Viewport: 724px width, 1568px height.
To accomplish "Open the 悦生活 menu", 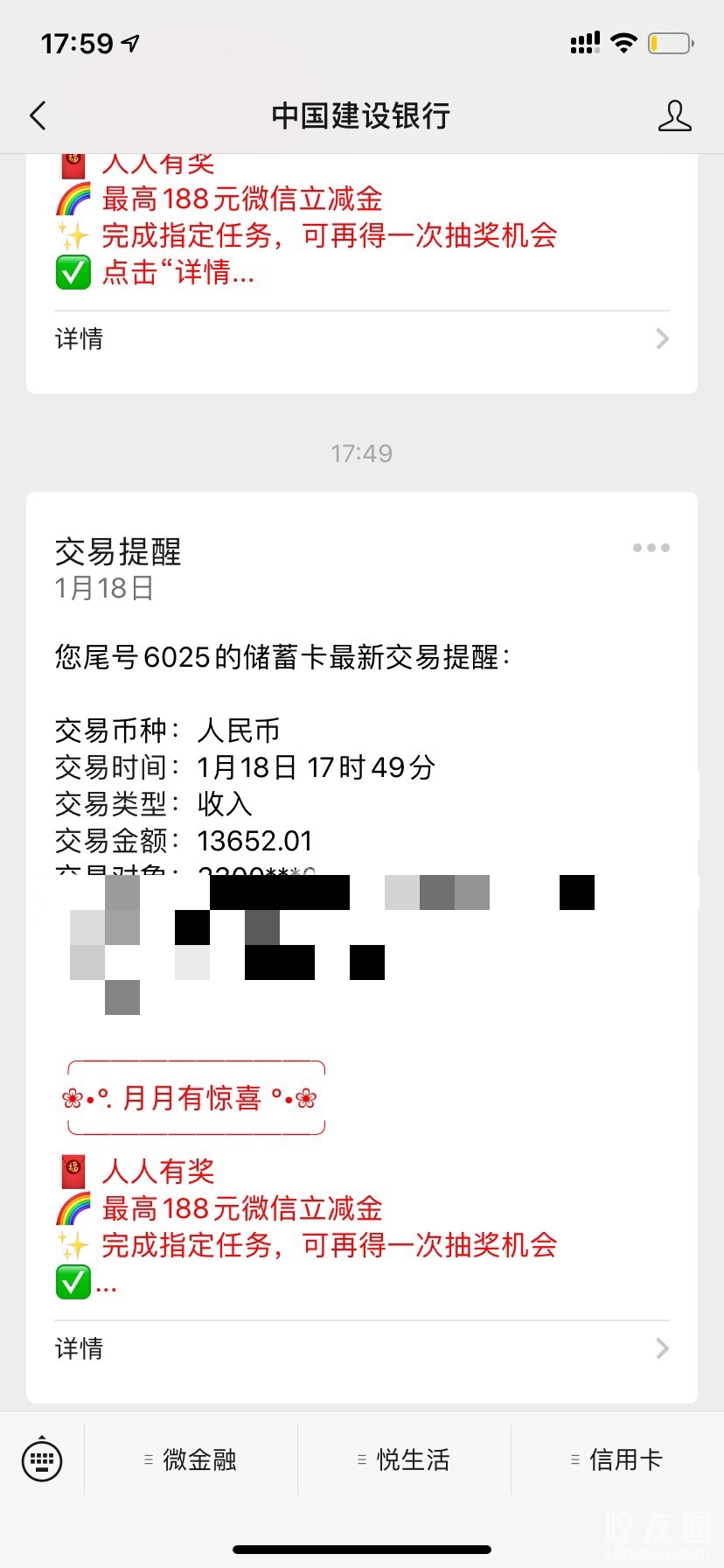I will coord(404,1459).
